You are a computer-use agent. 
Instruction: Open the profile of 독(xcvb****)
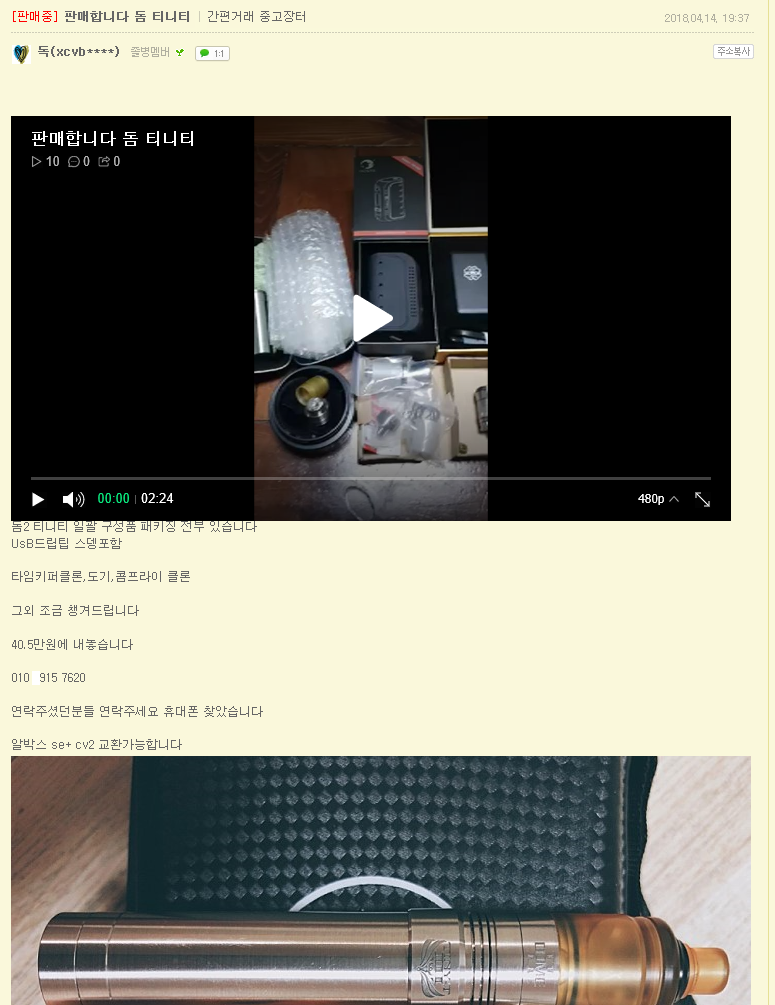tap(78, 52)
